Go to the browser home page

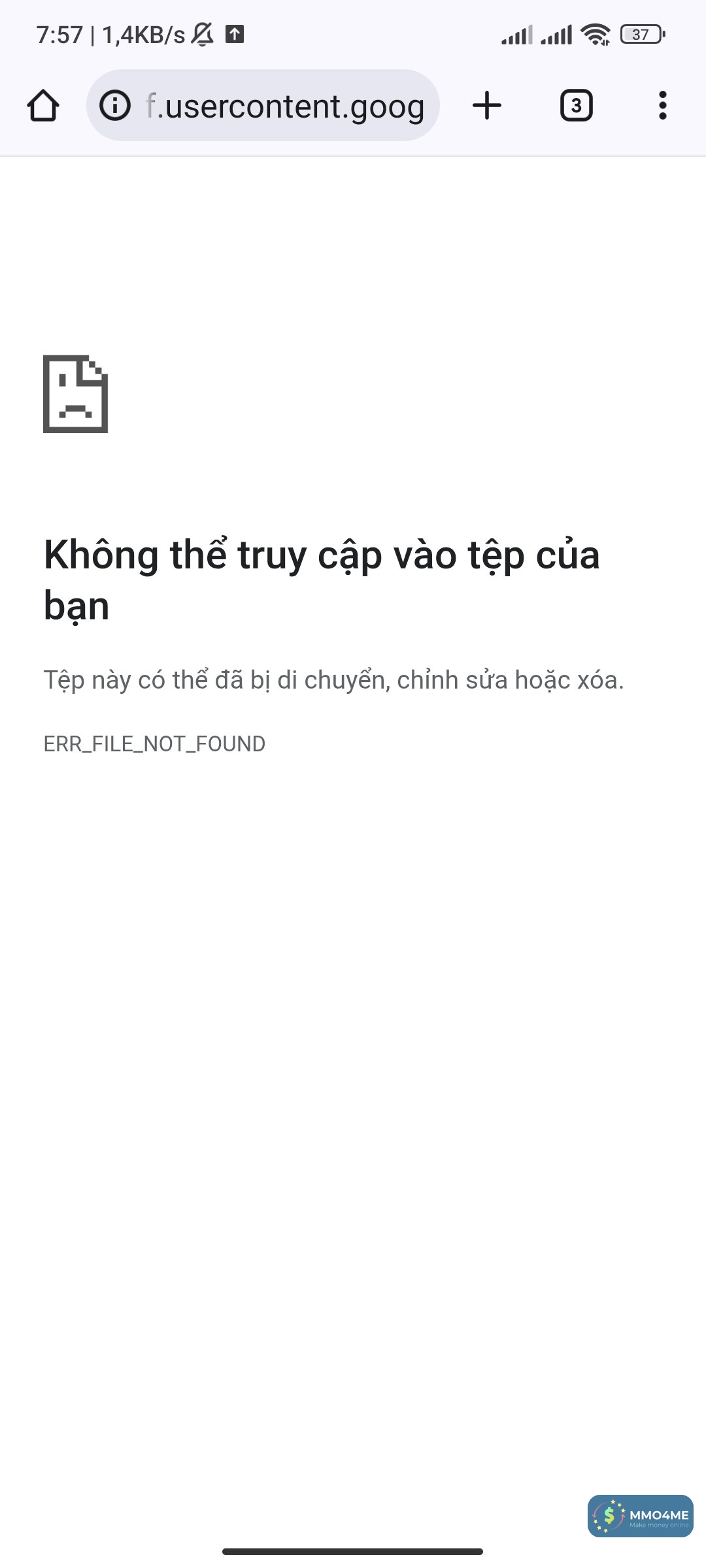point(43,105)
